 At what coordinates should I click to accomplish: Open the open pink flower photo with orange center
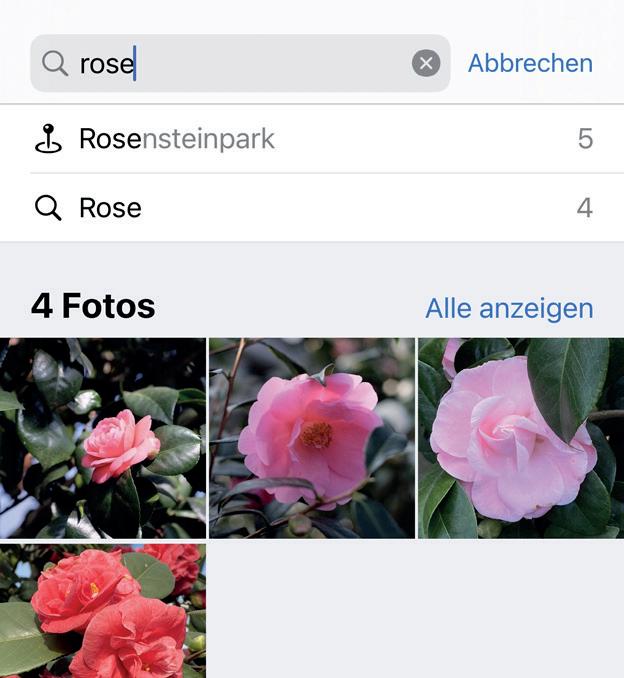click(311, 438)
